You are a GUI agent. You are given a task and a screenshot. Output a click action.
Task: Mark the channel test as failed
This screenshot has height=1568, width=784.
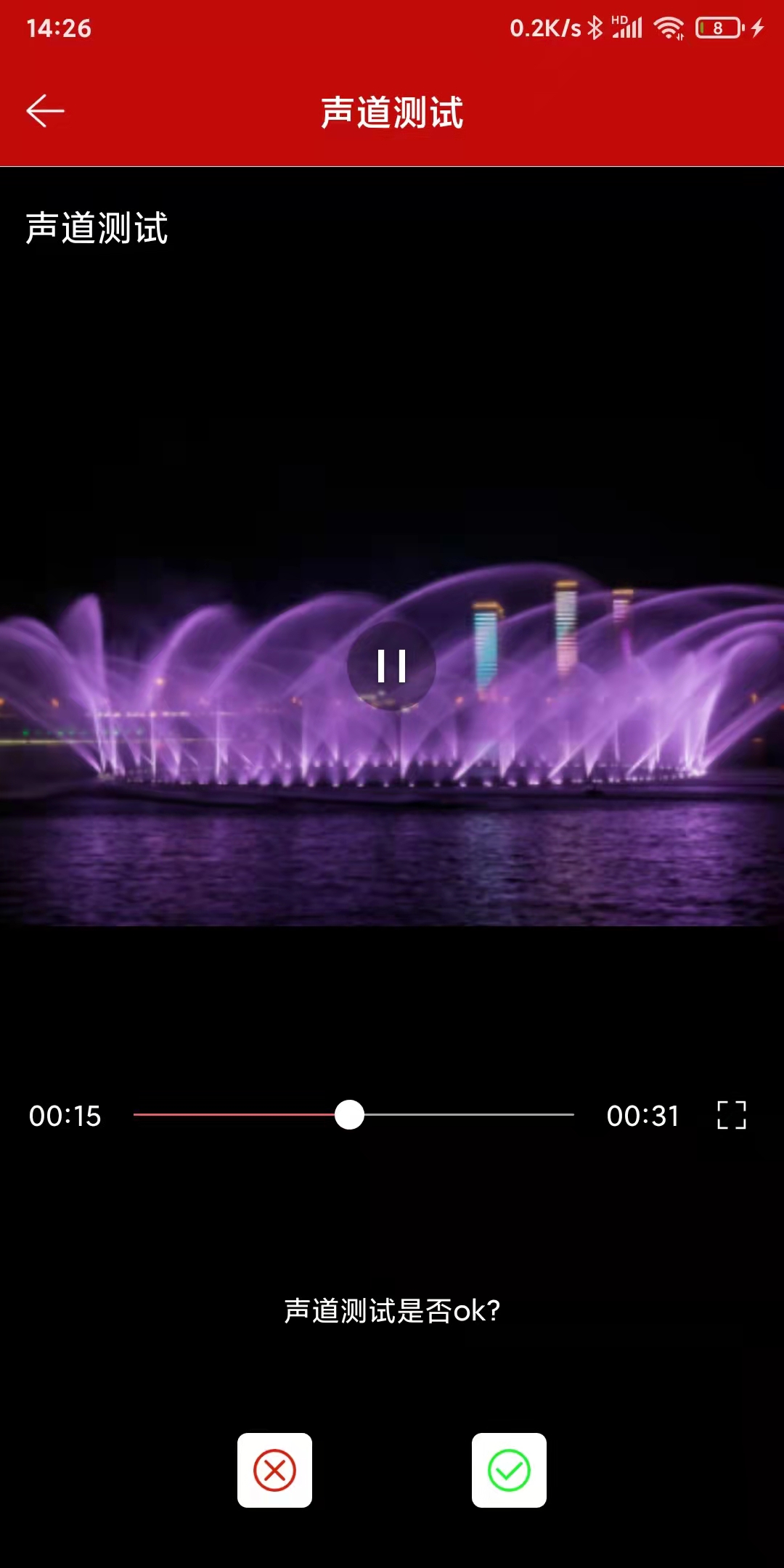(274, 1470)
